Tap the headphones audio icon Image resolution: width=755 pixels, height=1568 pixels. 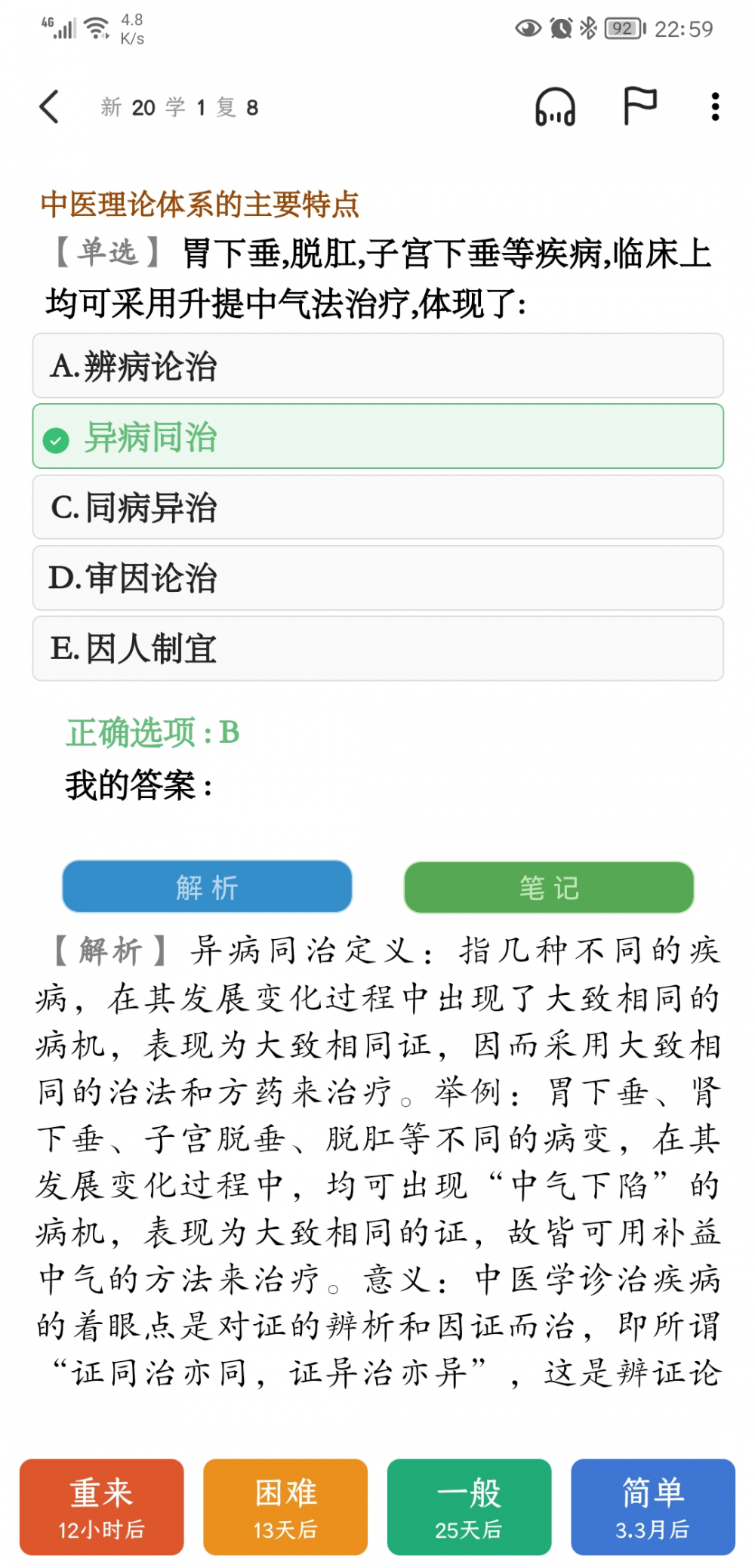point(555,106)
